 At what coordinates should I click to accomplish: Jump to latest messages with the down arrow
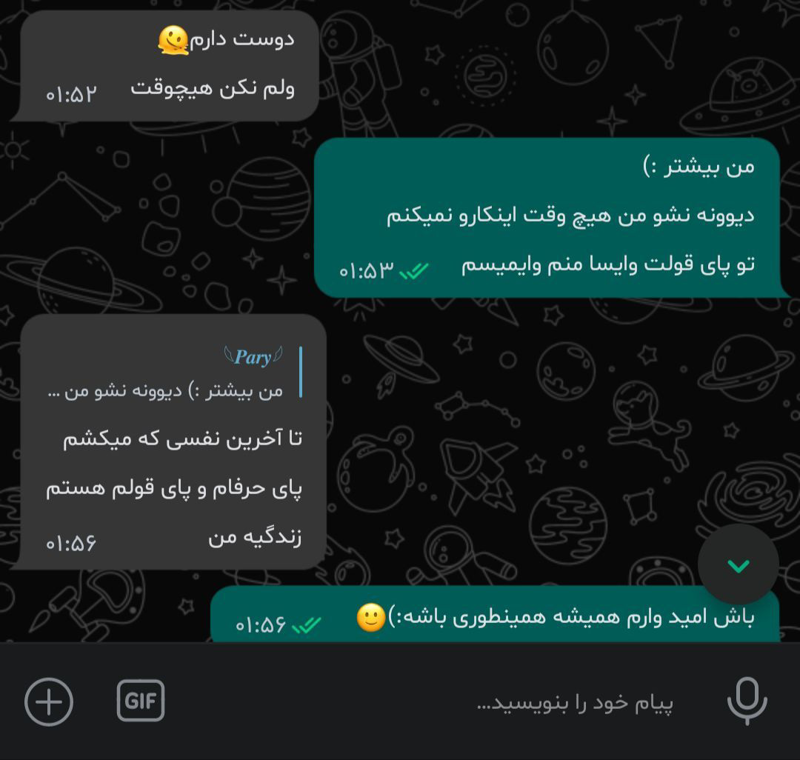pyautogui.click(x=738, y=565)
